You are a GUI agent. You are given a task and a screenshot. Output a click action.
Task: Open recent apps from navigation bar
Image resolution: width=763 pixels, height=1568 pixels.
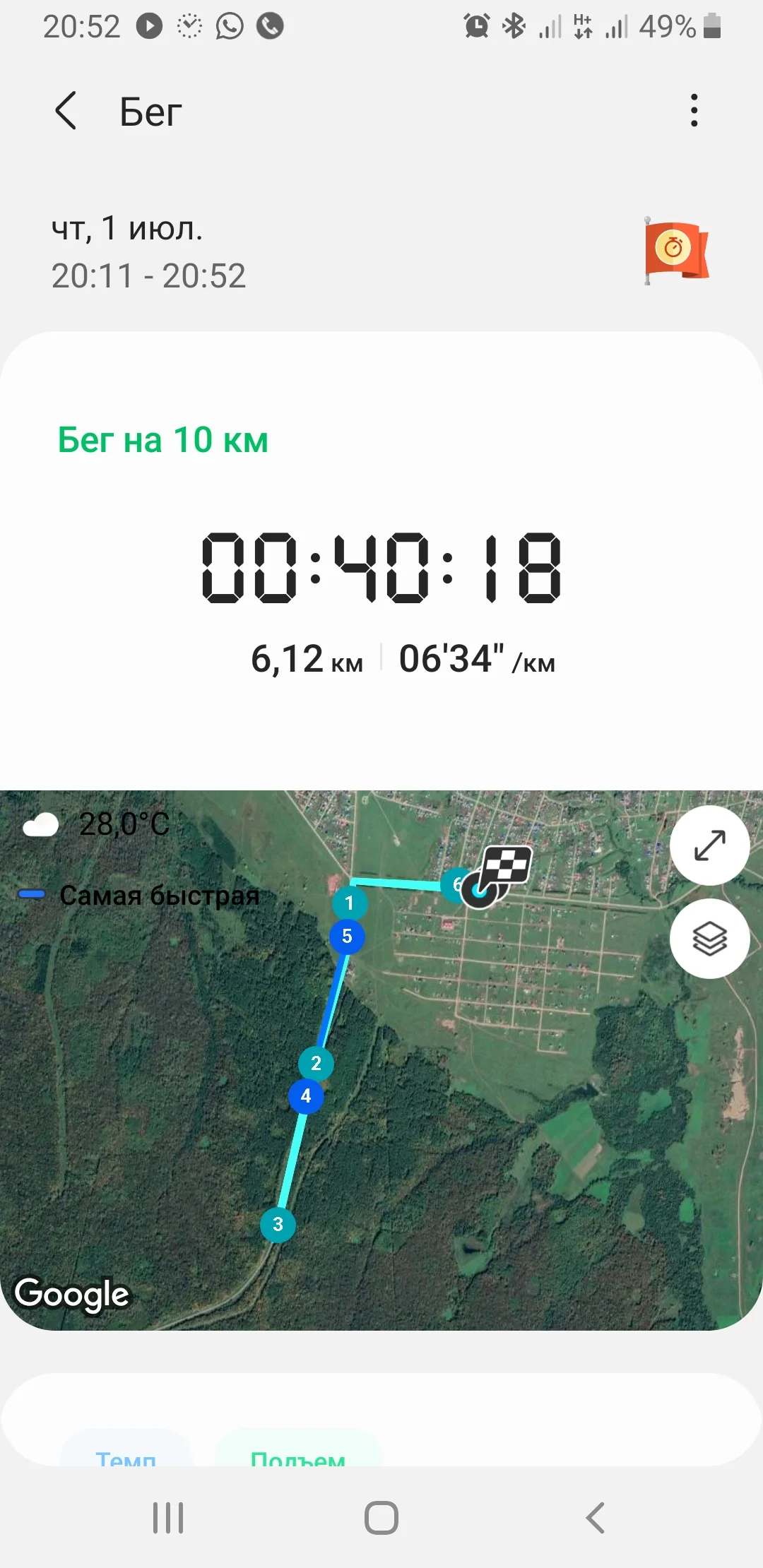coord(168,1517)
